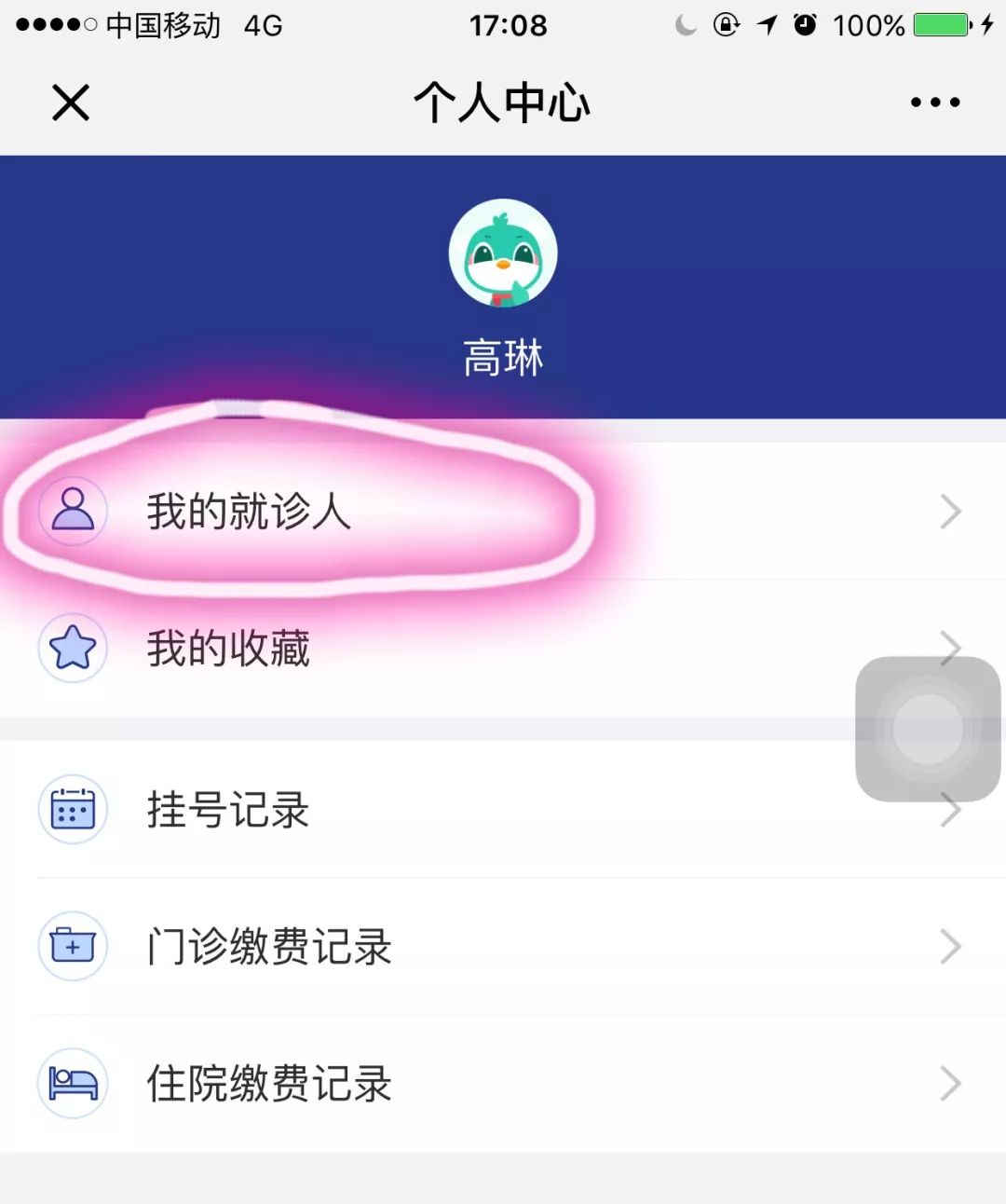This screenshot has width=1006, height=1204.
Task: Open 我的收藏
Action: pos(228,649)
